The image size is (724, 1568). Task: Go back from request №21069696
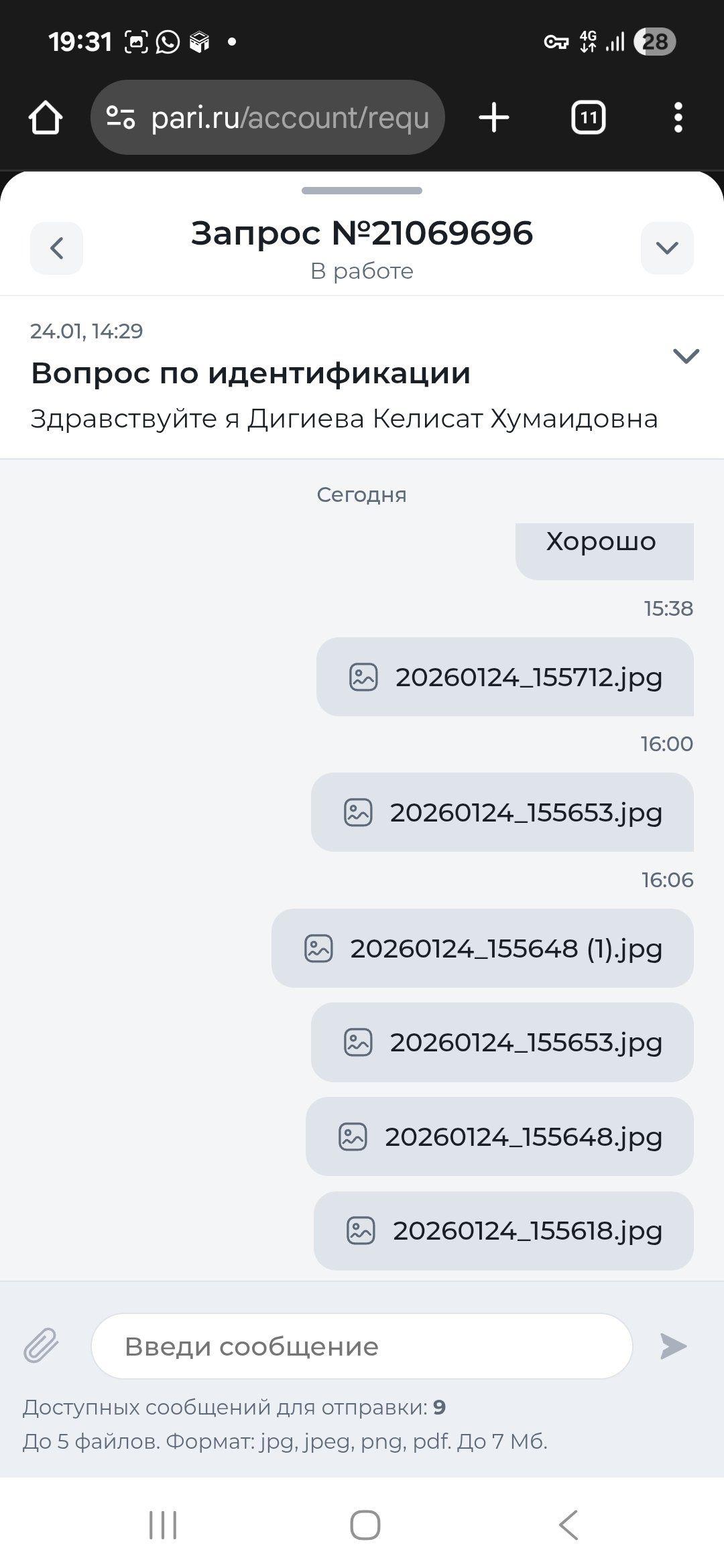coord(56,248)
